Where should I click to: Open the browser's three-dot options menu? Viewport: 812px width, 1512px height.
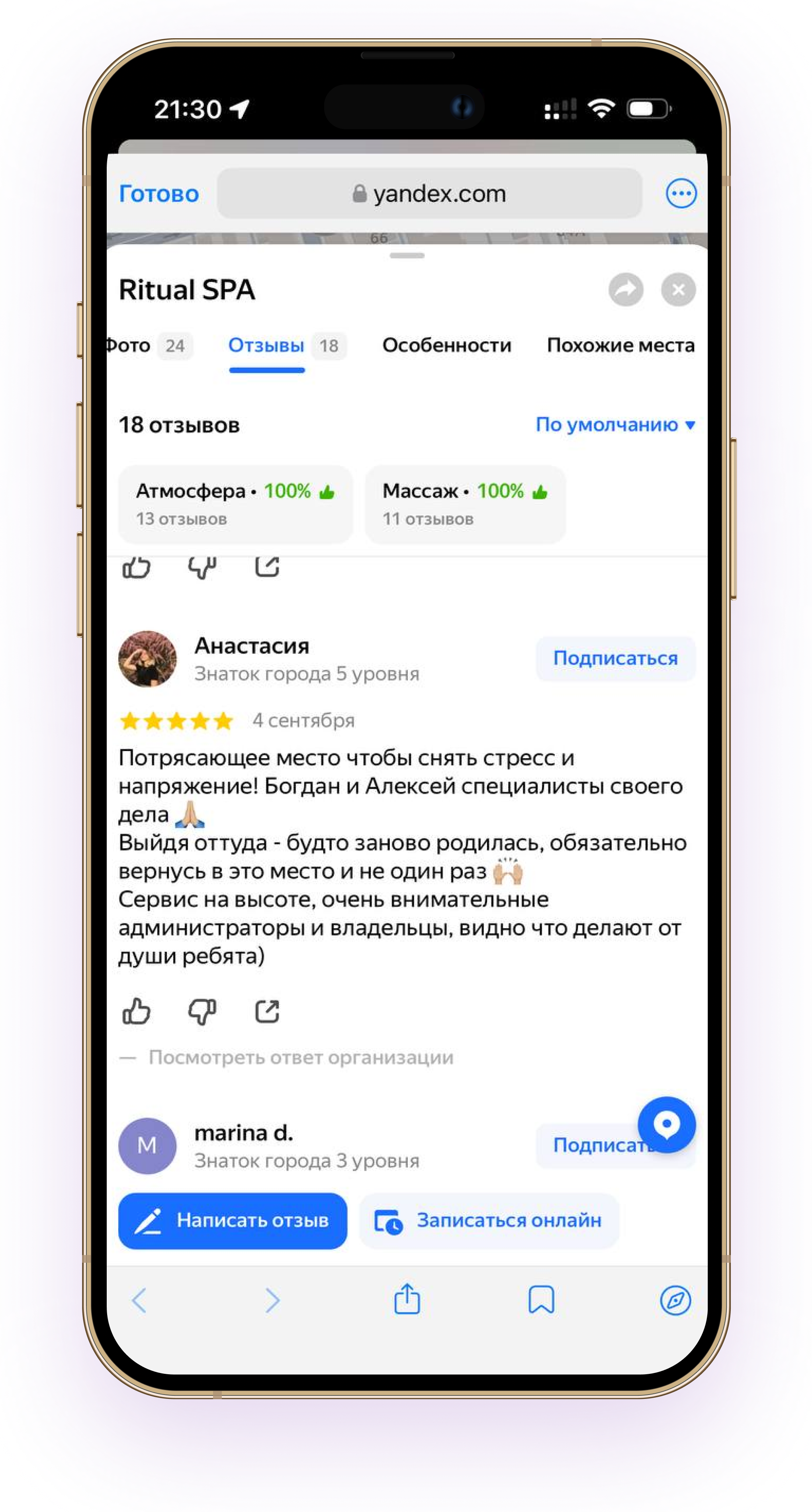point(681,194)
